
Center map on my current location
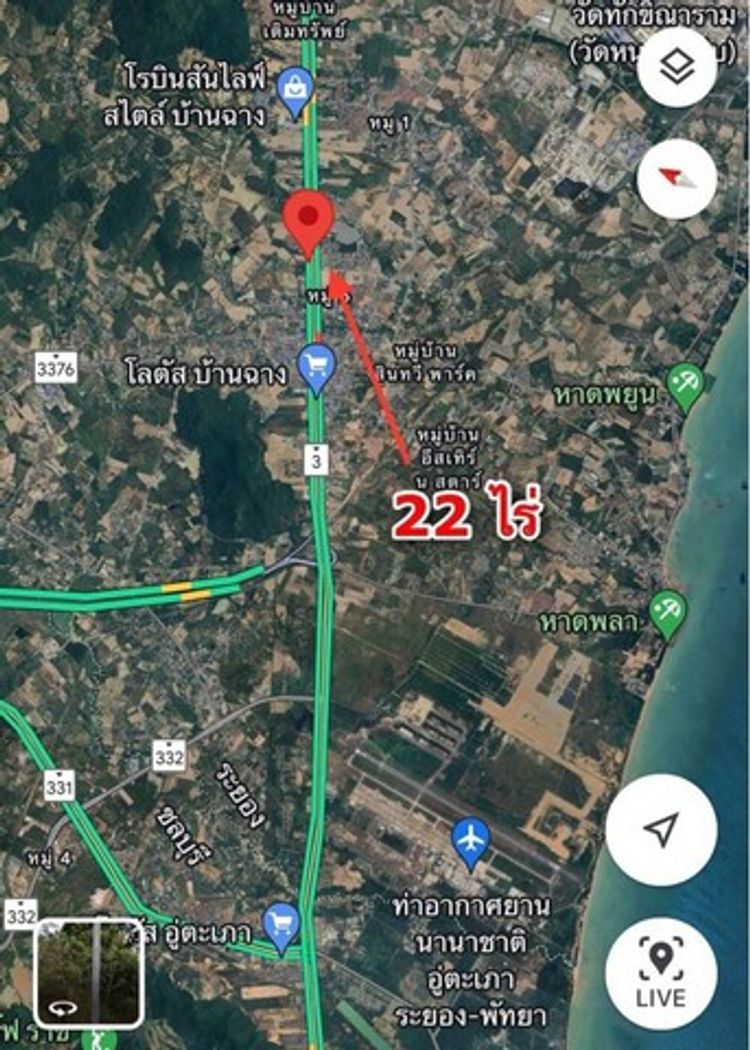[x=661, y=829]
